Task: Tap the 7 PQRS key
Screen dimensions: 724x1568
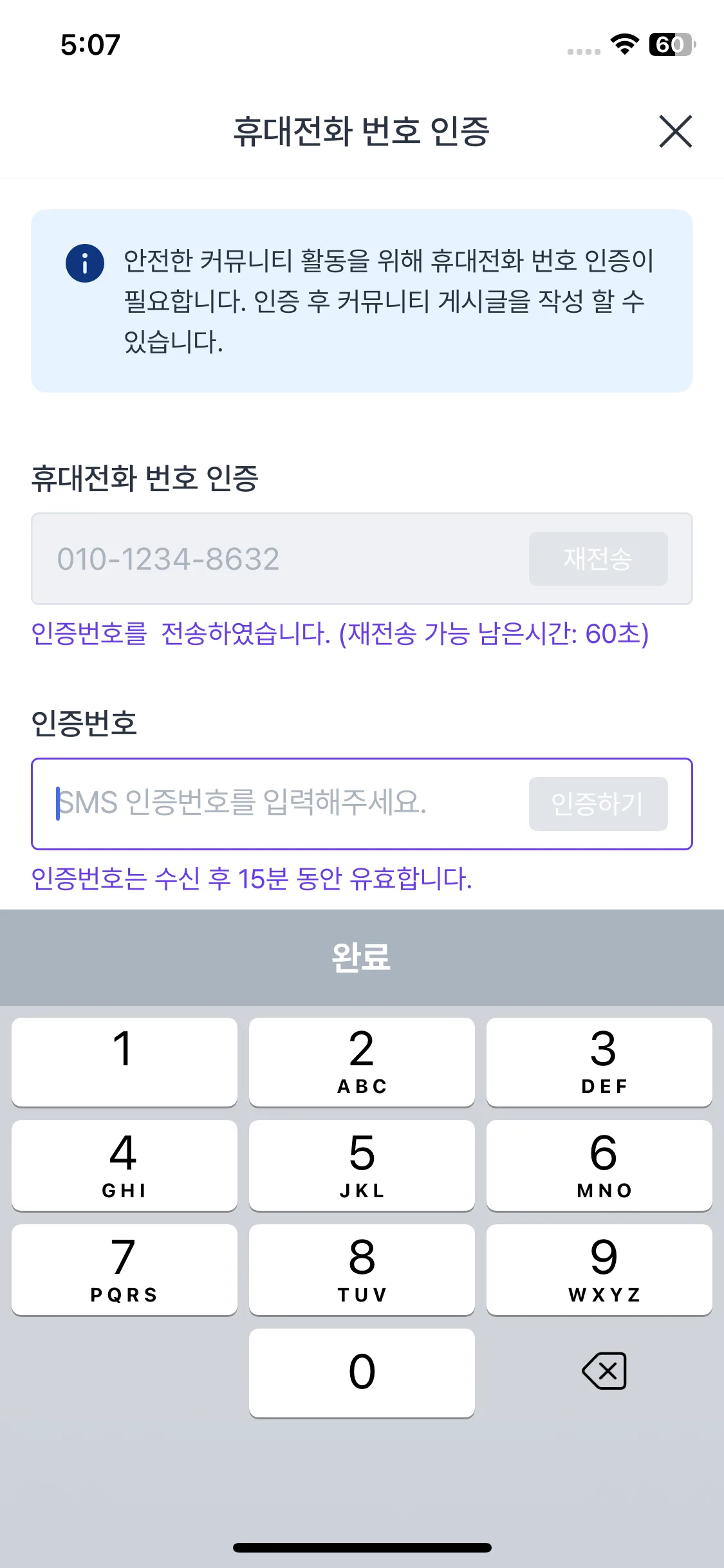Action: pyautogui.click(x=124, y=1269)
